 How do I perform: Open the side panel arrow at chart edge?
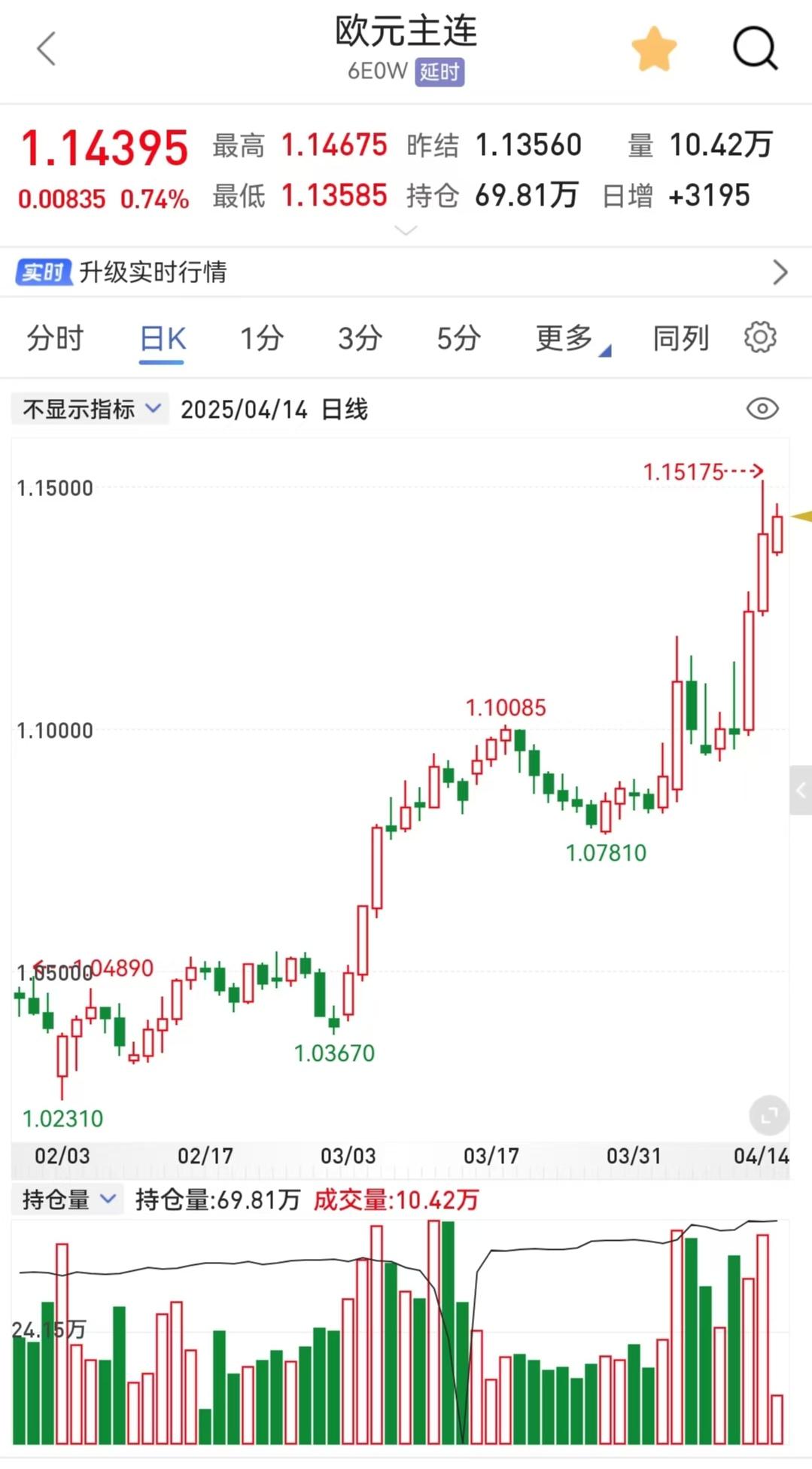(801, 790)
